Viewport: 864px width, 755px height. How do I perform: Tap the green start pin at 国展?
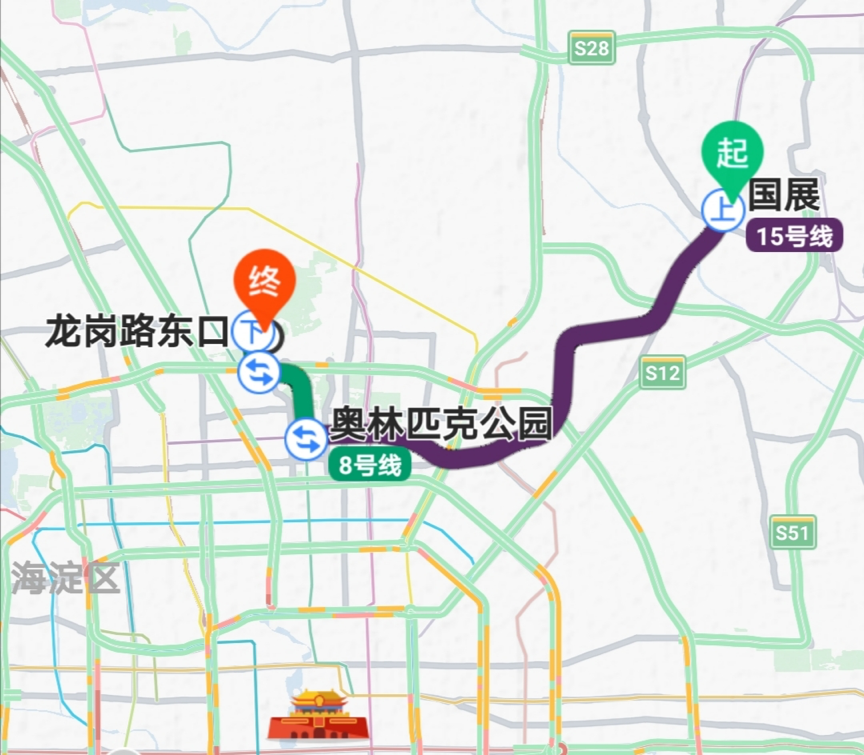732,155
